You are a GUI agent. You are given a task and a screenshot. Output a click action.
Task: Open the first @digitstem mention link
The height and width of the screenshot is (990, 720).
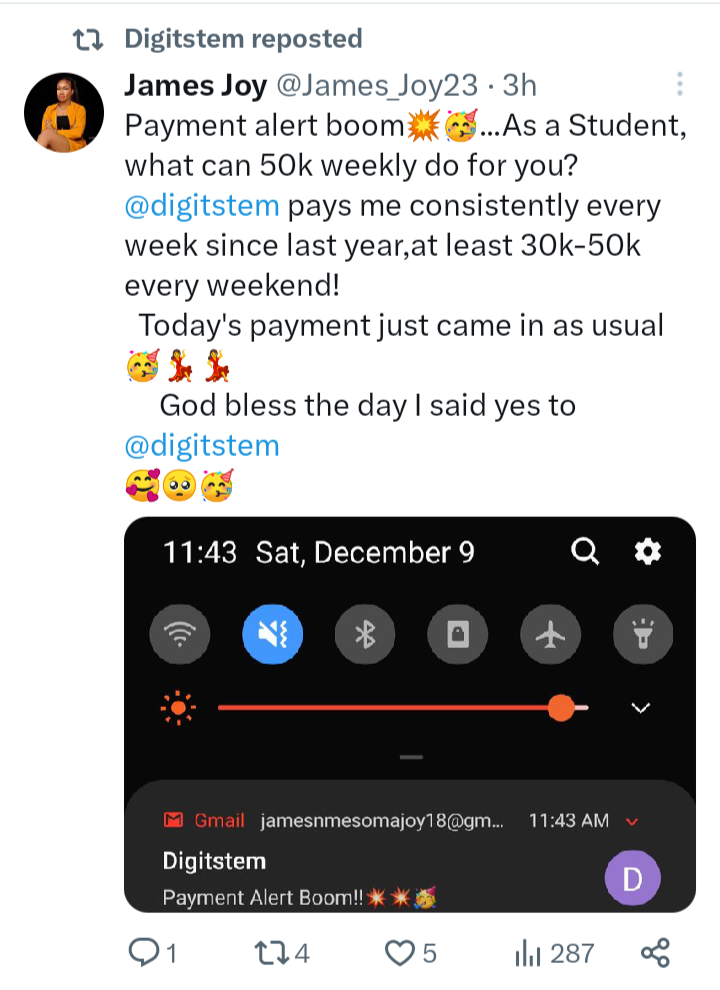tap(201, 207)
